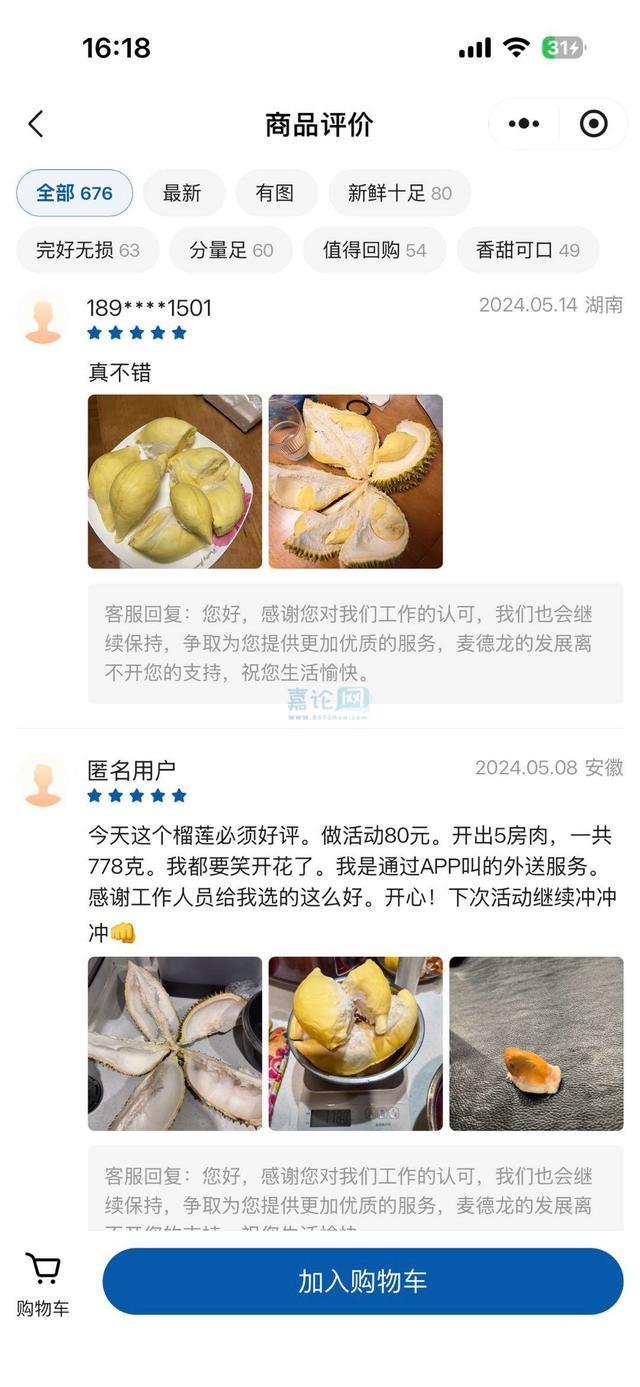Screen dimensions: 640x1387
Task: Go back using the top-left arrow
Action: coord(36,124)
